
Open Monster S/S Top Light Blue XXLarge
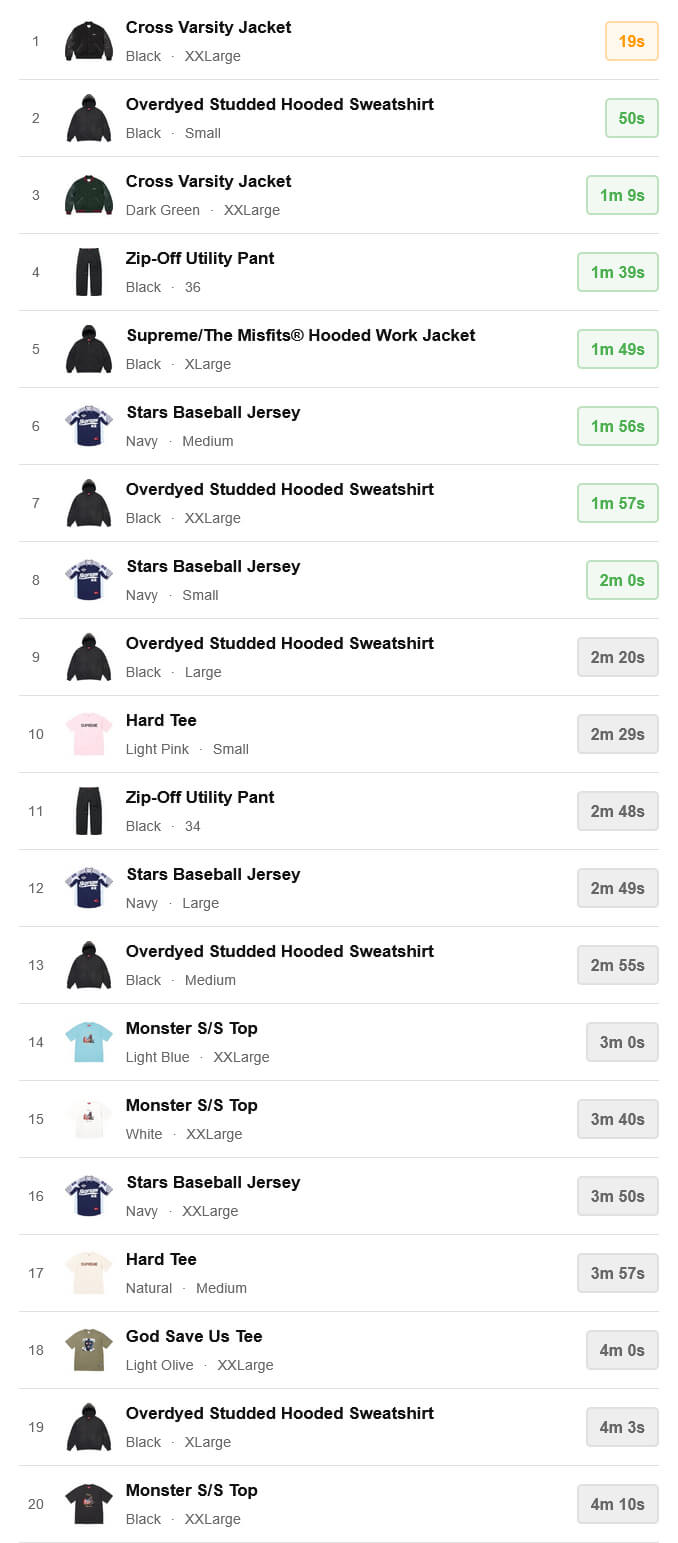[x=191, y=1029]
